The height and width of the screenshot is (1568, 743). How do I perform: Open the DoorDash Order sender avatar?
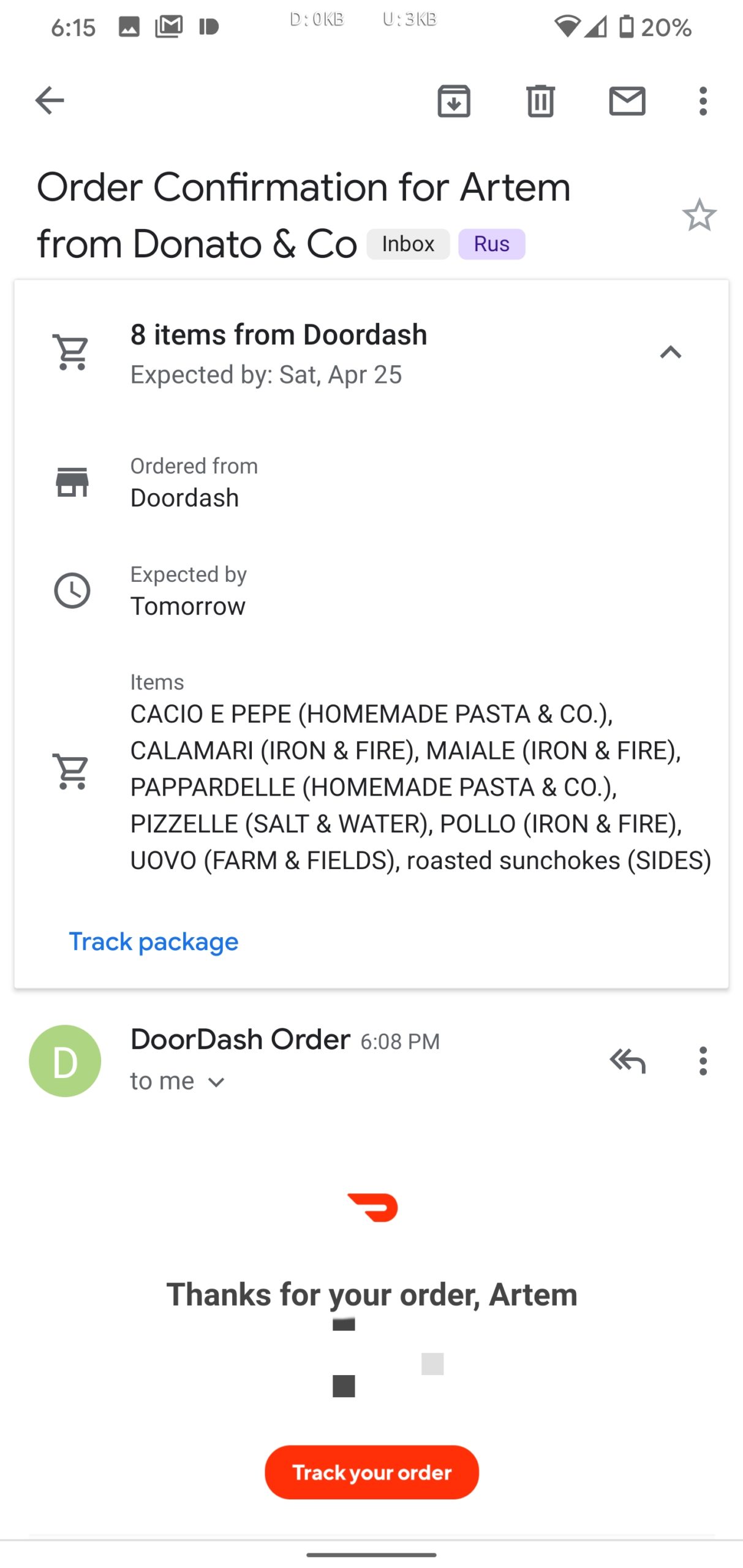pyautogui.click(x=65, y=1061)
